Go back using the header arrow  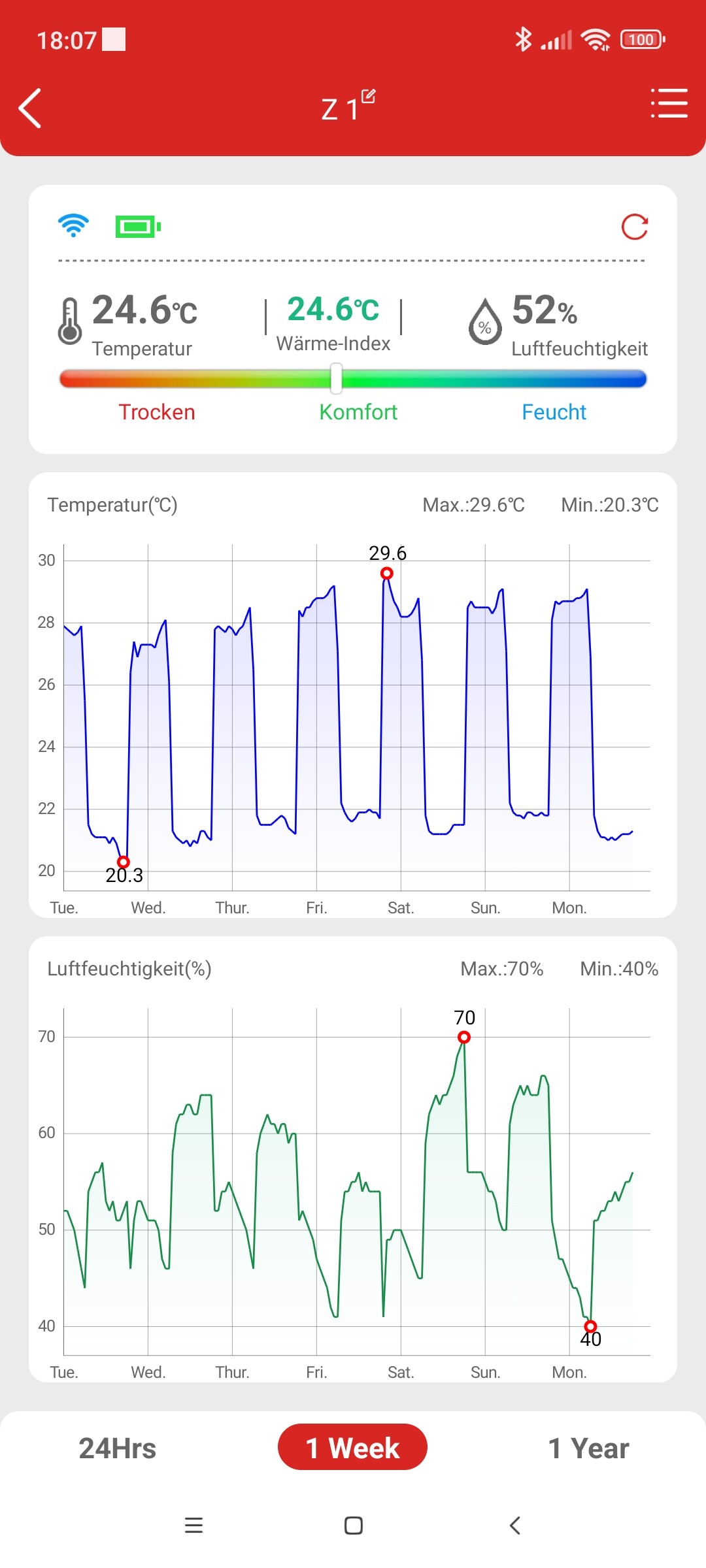coord(30,108)
